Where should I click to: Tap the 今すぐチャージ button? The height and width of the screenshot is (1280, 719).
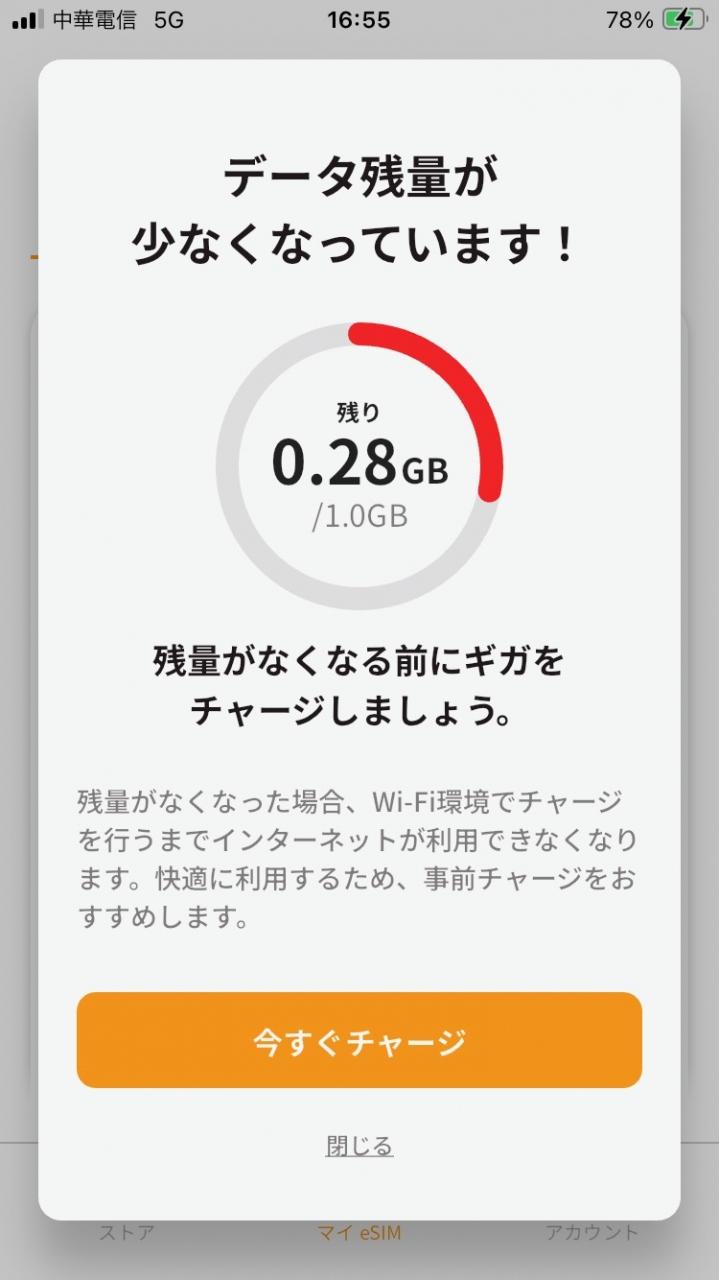point(359,1040)
